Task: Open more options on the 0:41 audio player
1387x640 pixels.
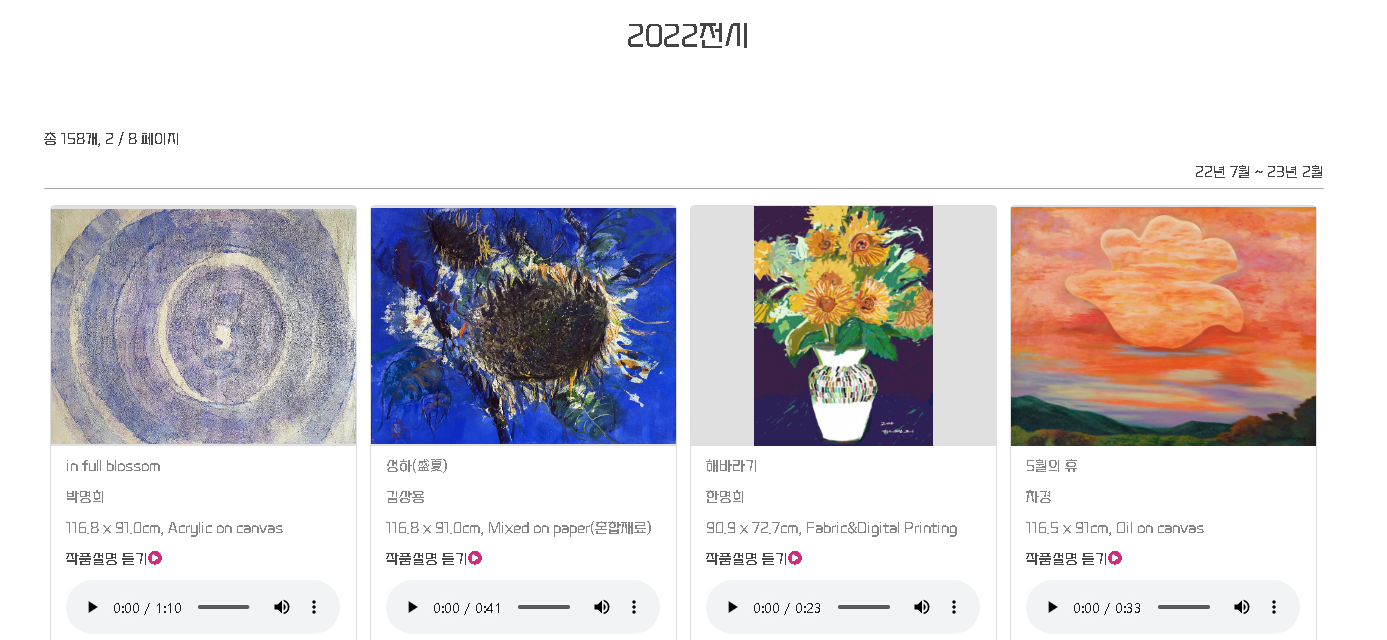Action: click(634, 607)
